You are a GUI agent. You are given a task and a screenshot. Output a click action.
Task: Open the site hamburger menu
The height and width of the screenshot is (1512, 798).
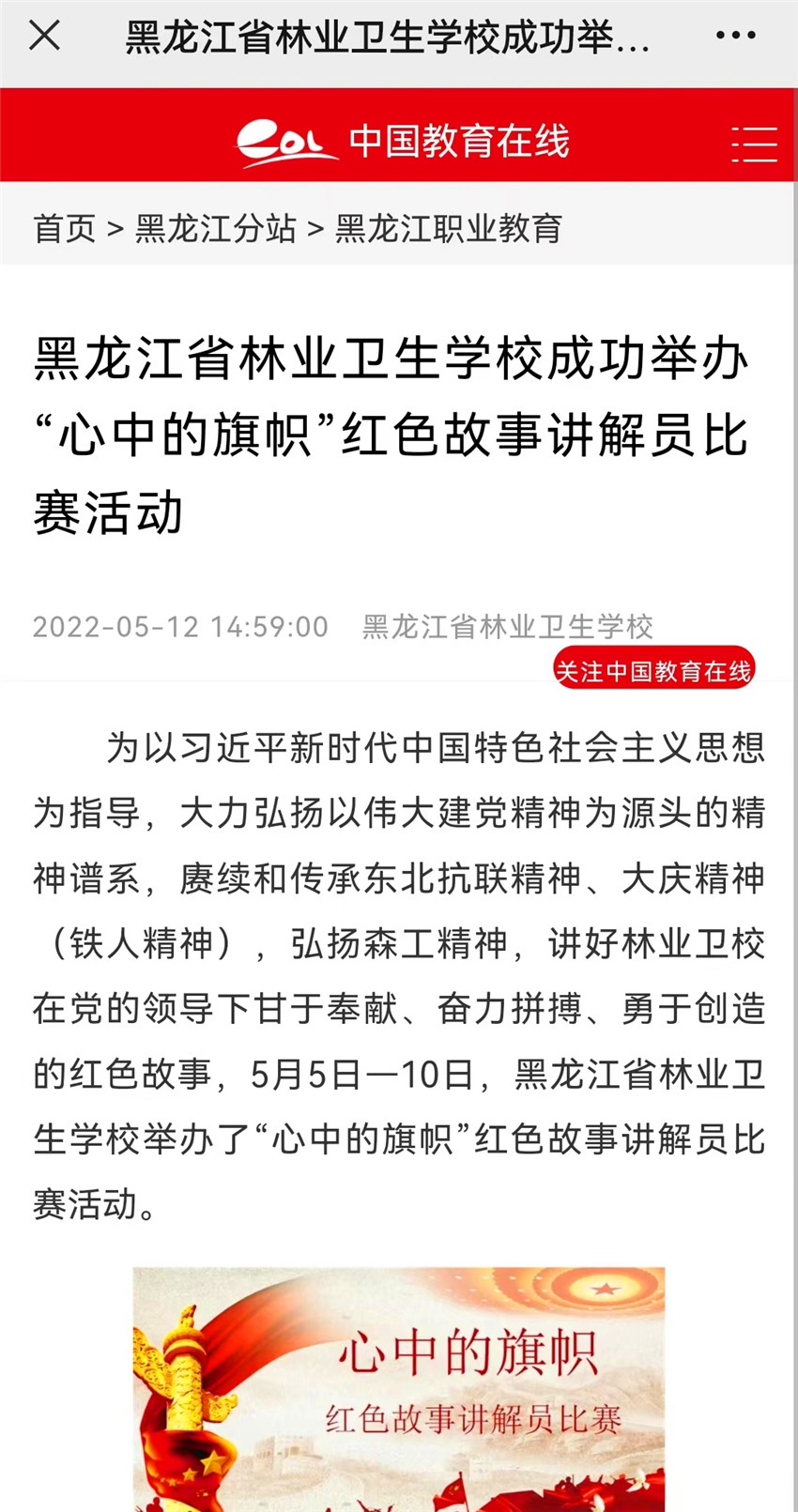point(754,144)
